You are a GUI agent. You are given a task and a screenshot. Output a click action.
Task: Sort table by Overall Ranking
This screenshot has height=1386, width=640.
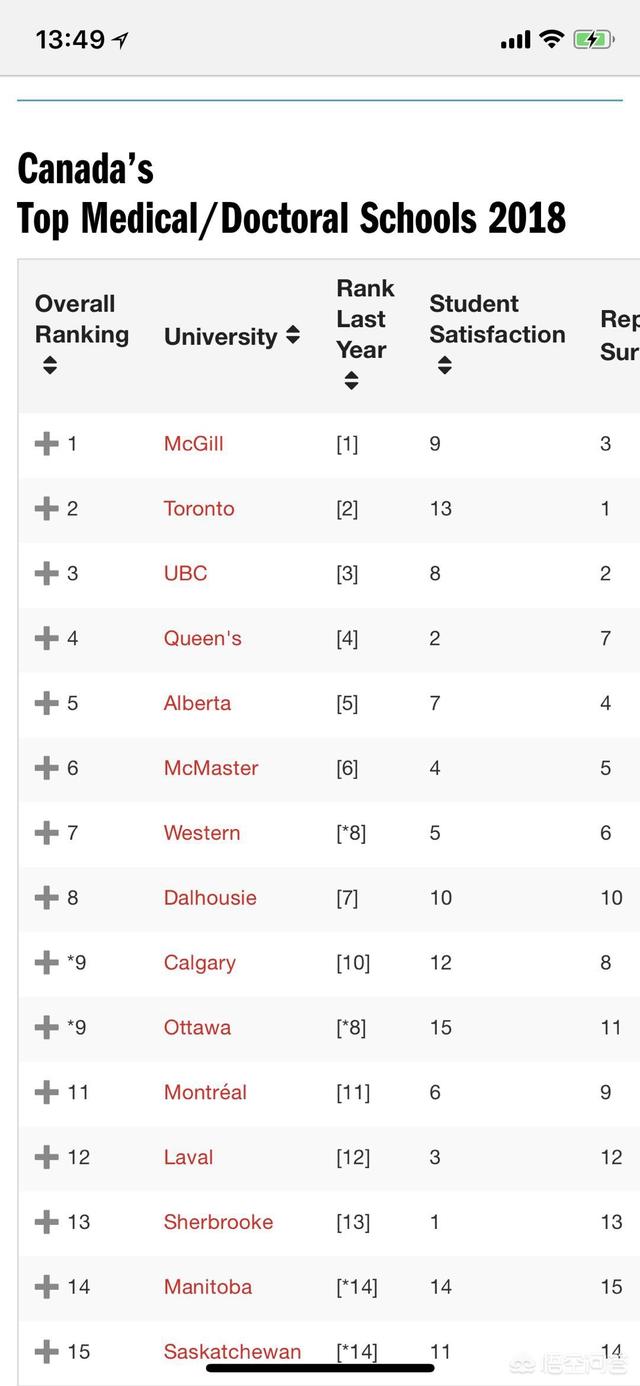[50, 366]
